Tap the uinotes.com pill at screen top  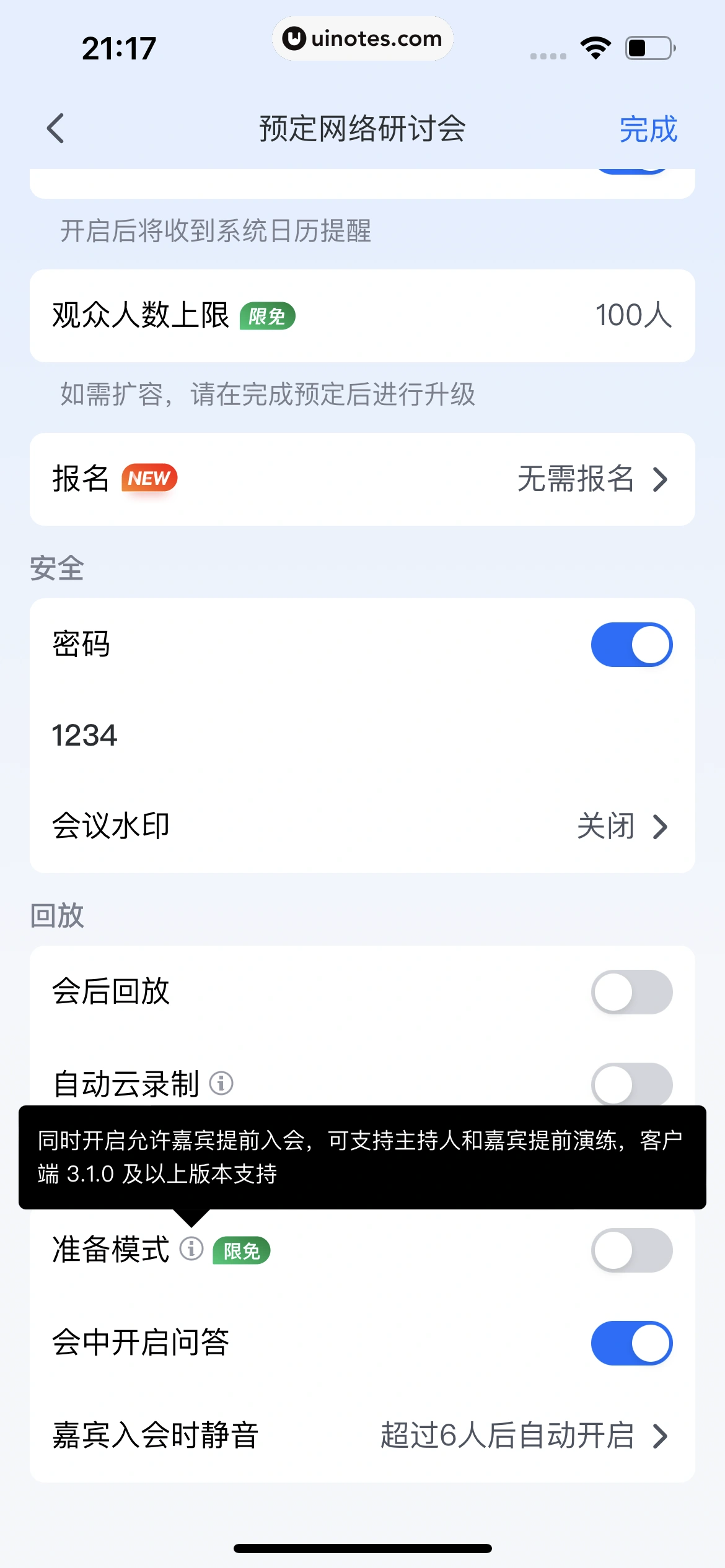point(362,38)
